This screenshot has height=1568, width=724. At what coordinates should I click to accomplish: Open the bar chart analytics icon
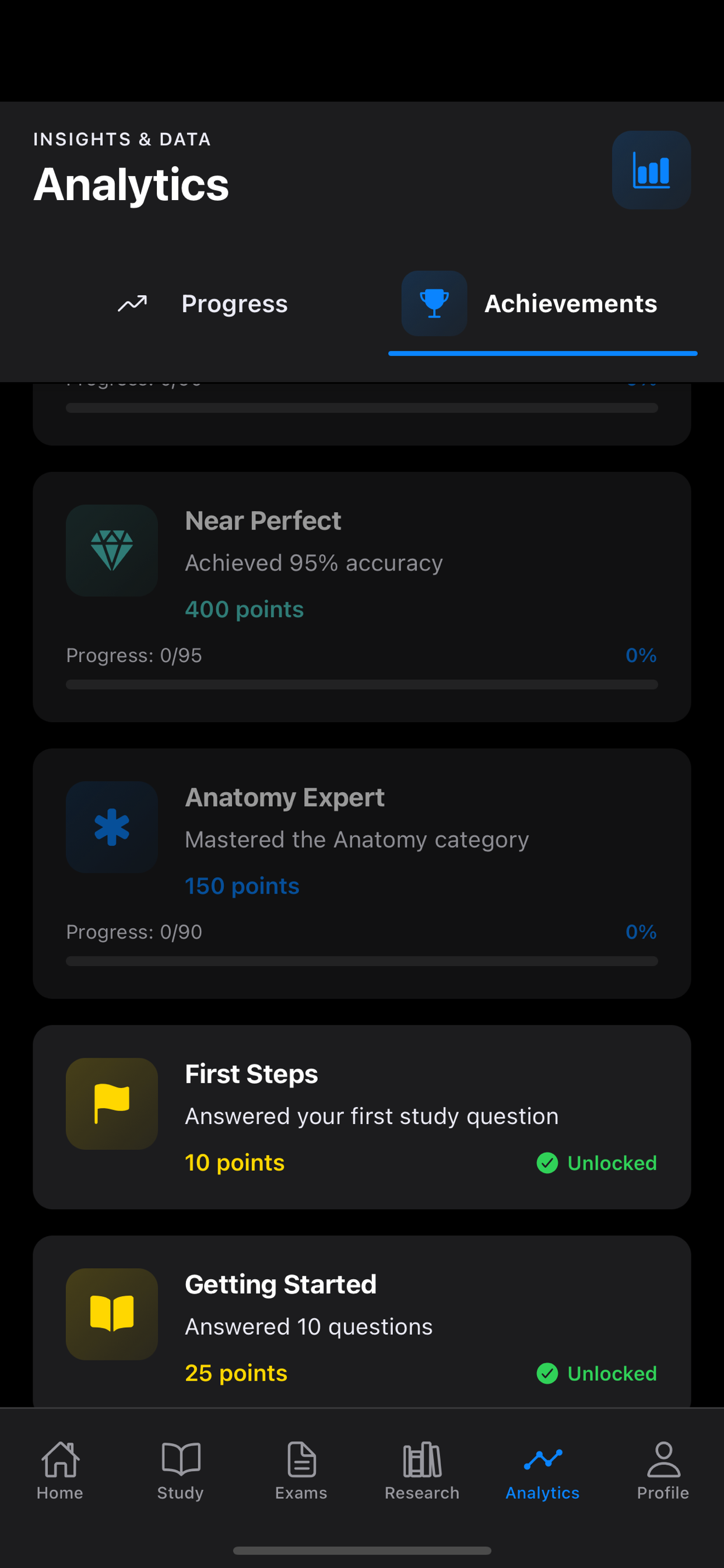pyautogui.click(x=651, y=170)
